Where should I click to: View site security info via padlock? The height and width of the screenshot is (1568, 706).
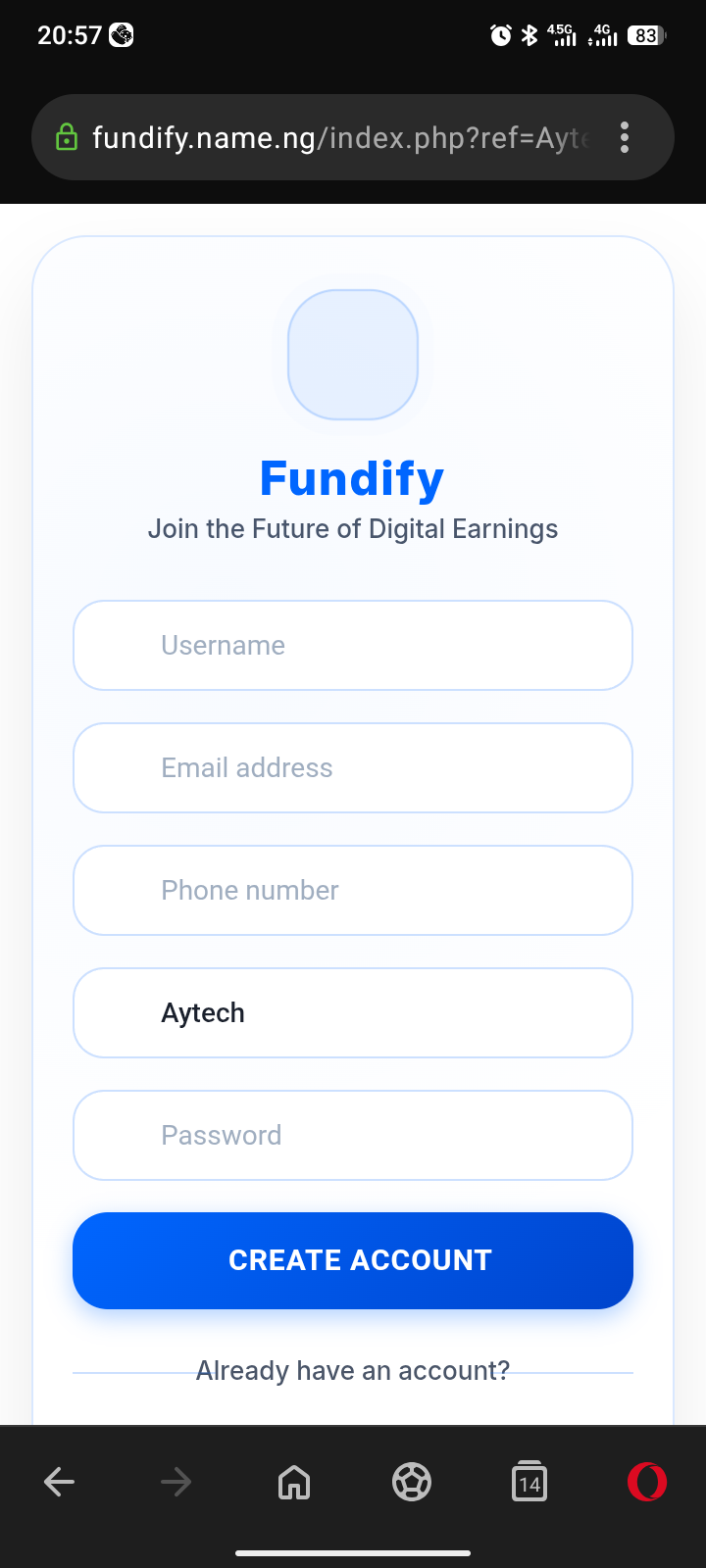pyautogui.click(x=67, y=137)
